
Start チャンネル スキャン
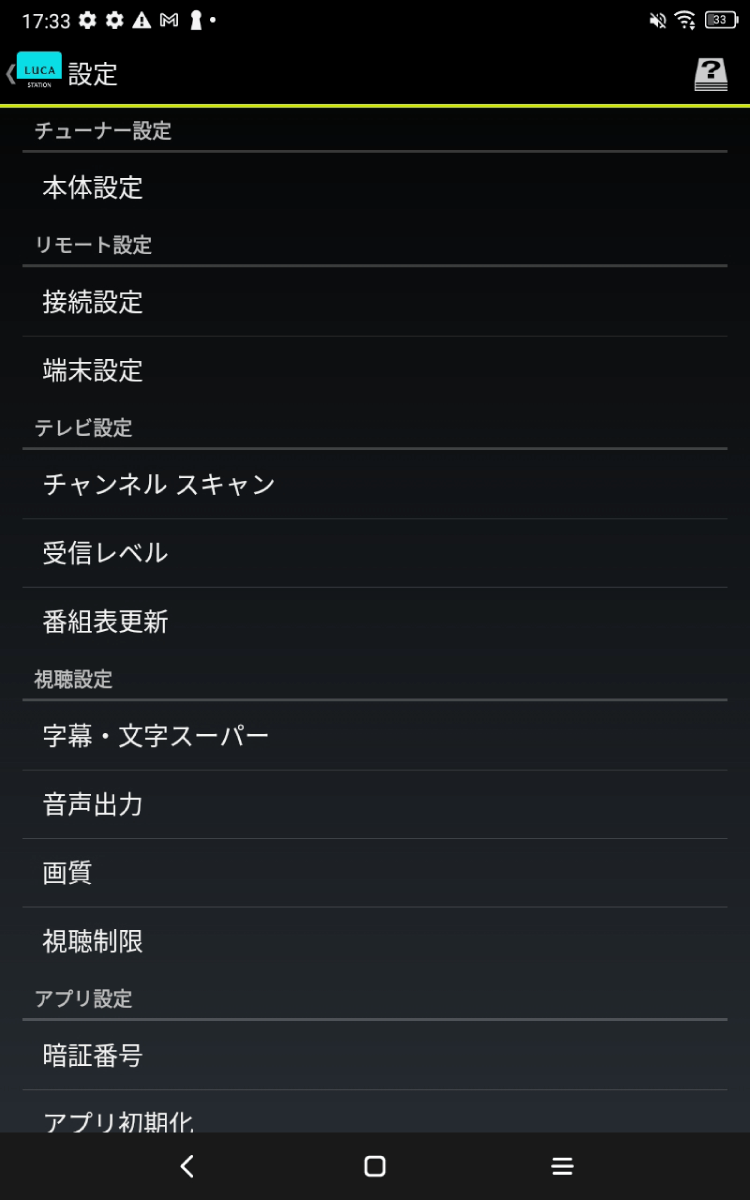[374, 484]
